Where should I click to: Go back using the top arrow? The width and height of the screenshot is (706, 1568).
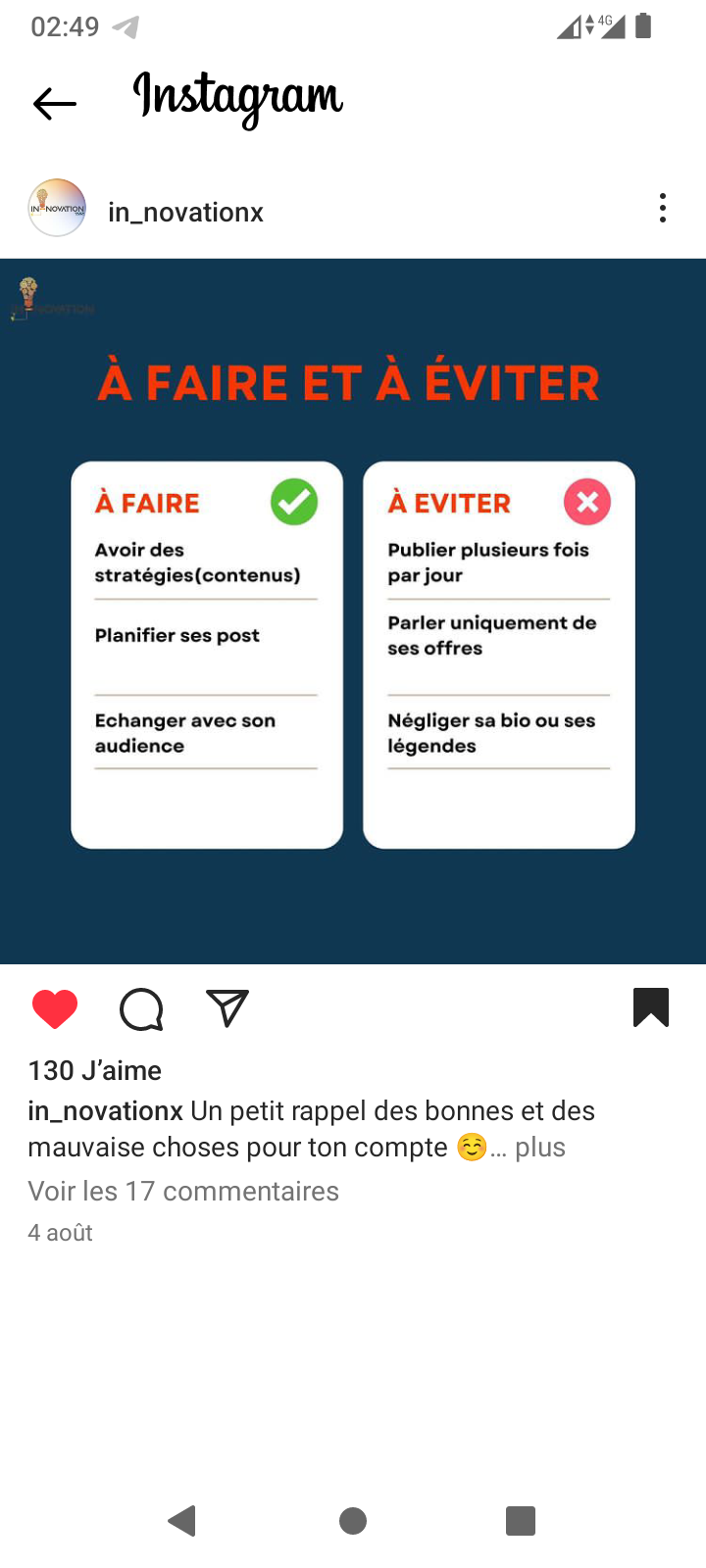(55, 103)
